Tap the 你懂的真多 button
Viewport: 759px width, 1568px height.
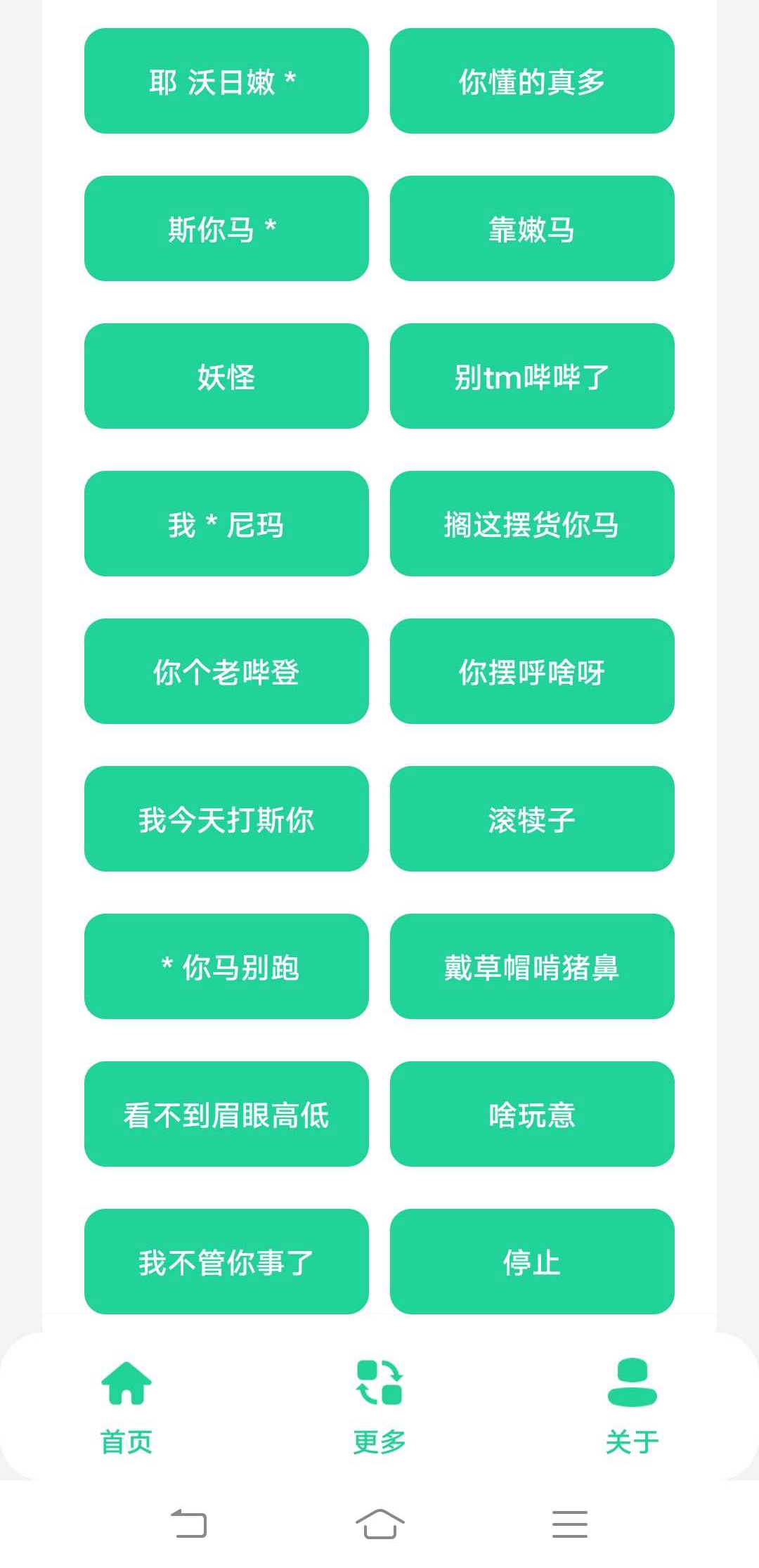tap(532, 82)
